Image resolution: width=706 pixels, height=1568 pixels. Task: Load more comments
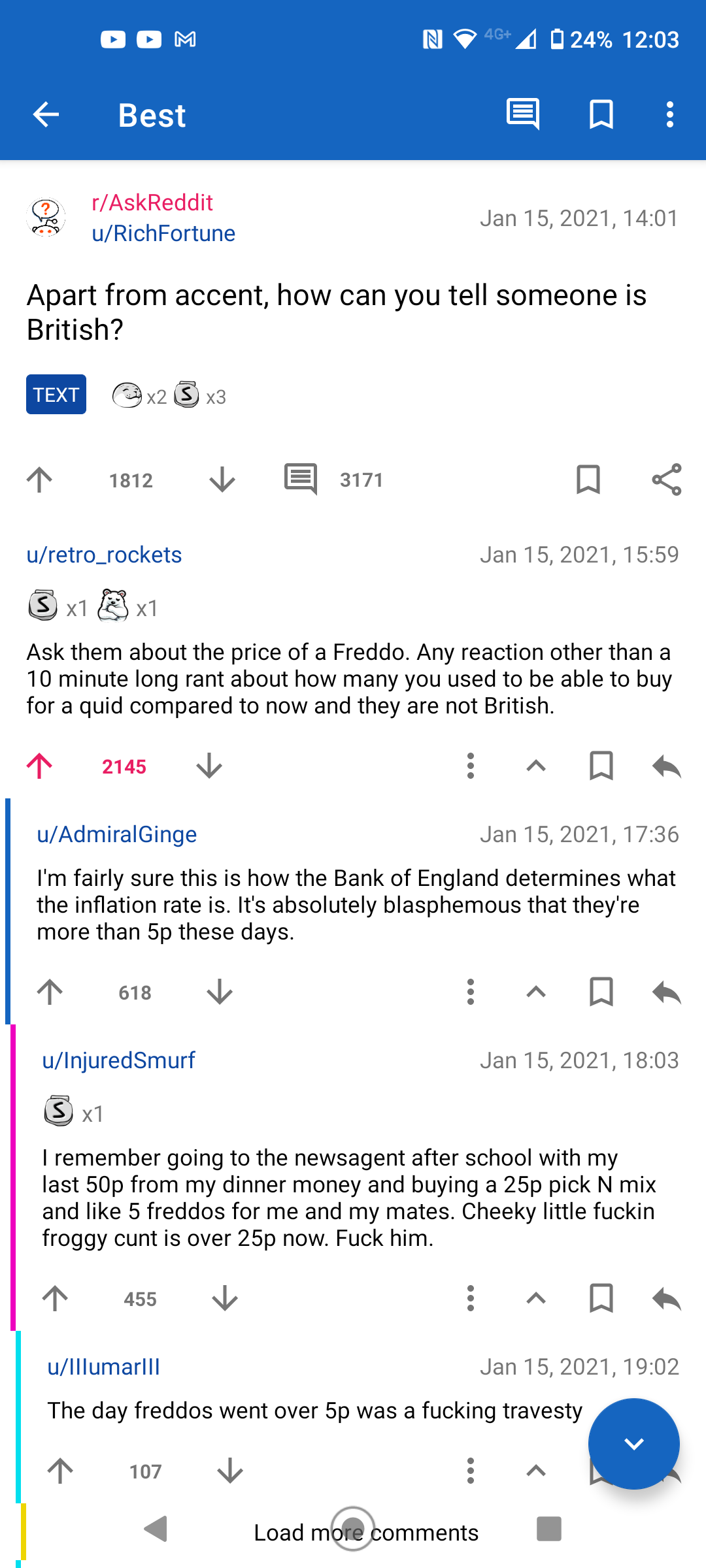(x=366, y=1533)
